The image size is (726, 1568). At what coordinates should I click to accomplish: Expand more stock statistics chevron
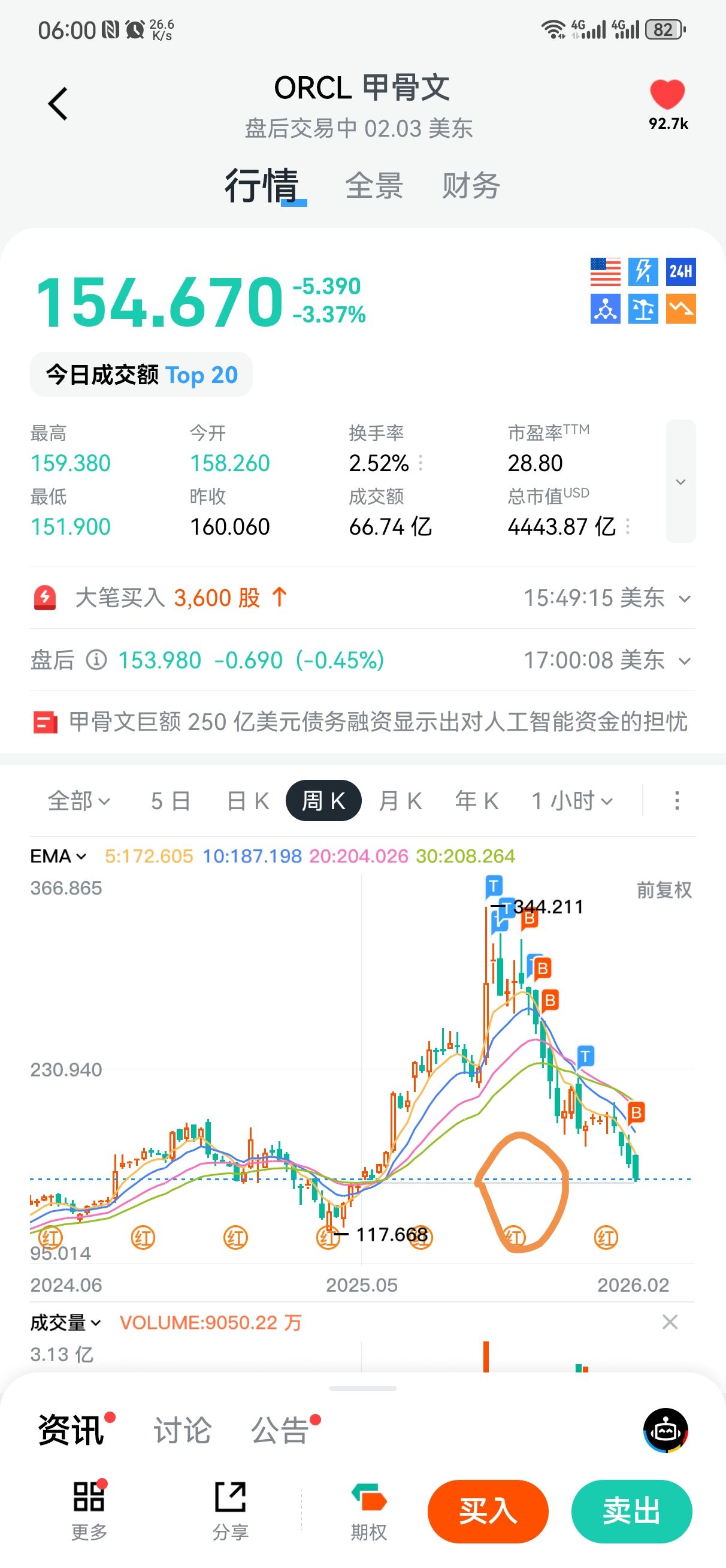click(x=680, y=481)
